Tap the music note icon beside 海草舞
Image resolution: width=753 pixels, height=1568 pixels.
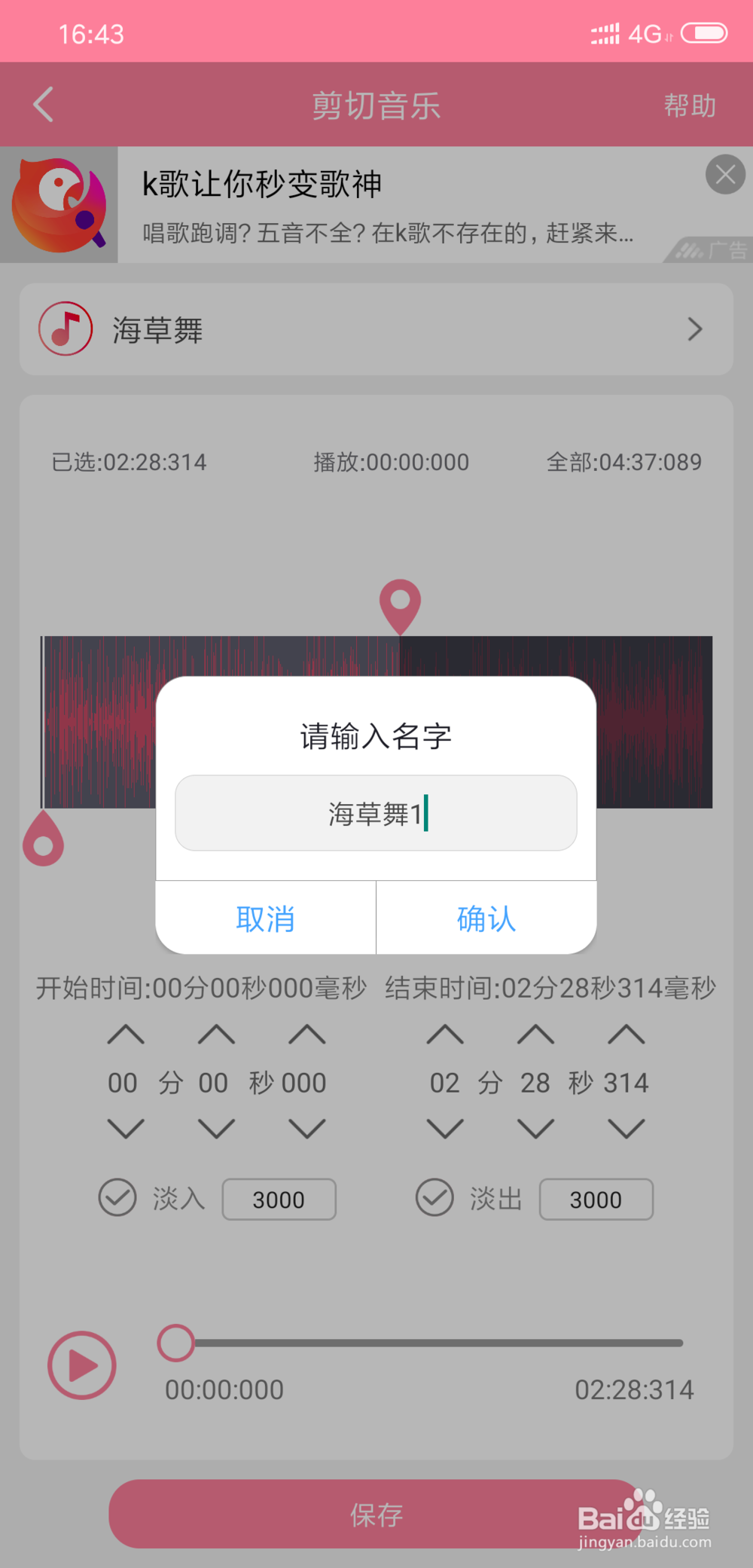point(66,329)
